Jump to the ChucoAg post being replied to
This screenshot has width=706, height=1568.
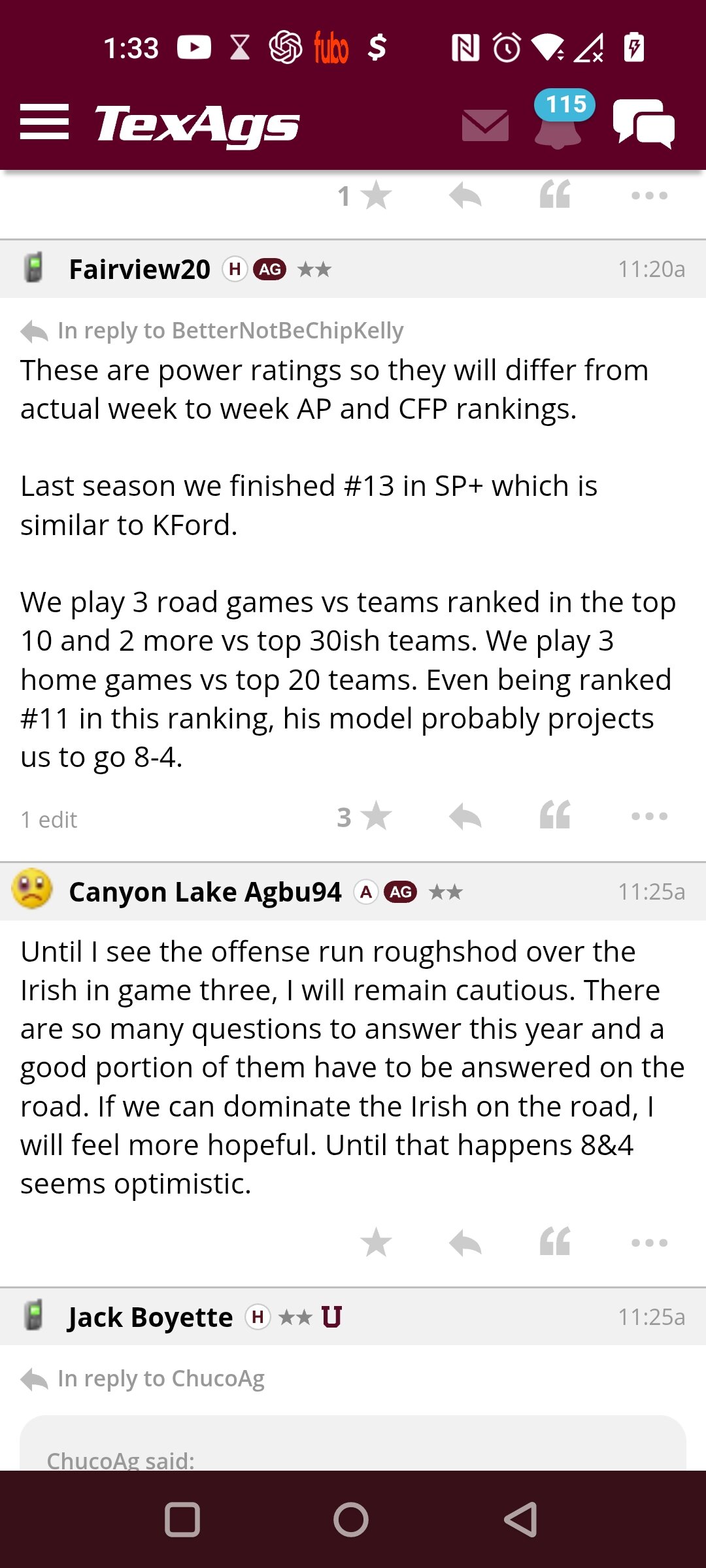tap(161, 1379)
